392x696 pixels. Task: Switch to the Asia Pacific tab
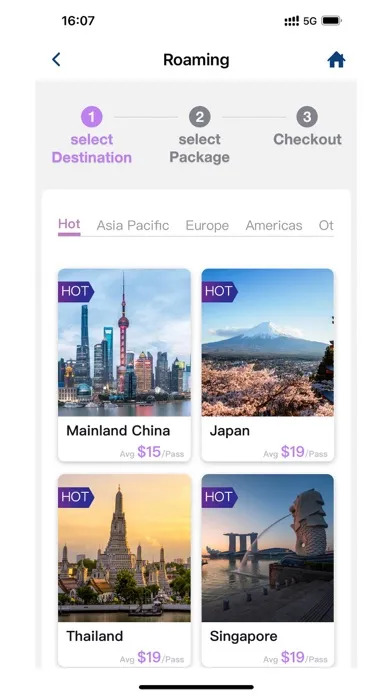coord(133,225)
